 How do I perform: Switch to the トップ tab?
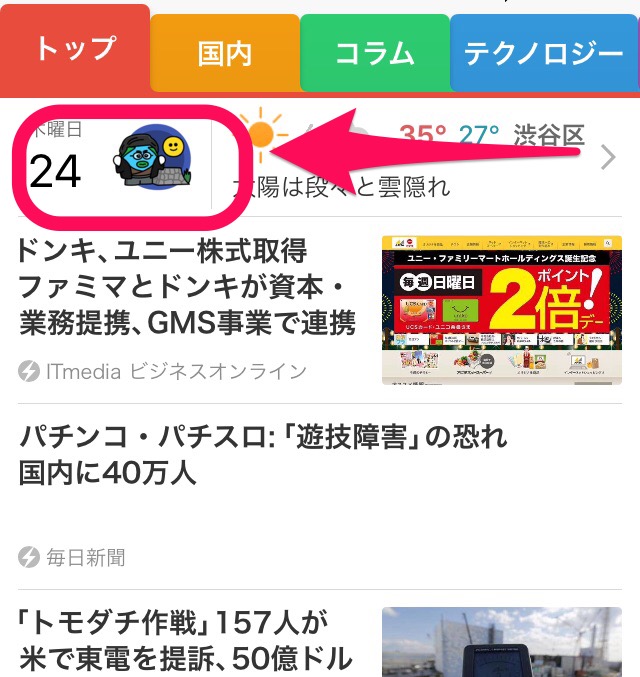[75, 49]
